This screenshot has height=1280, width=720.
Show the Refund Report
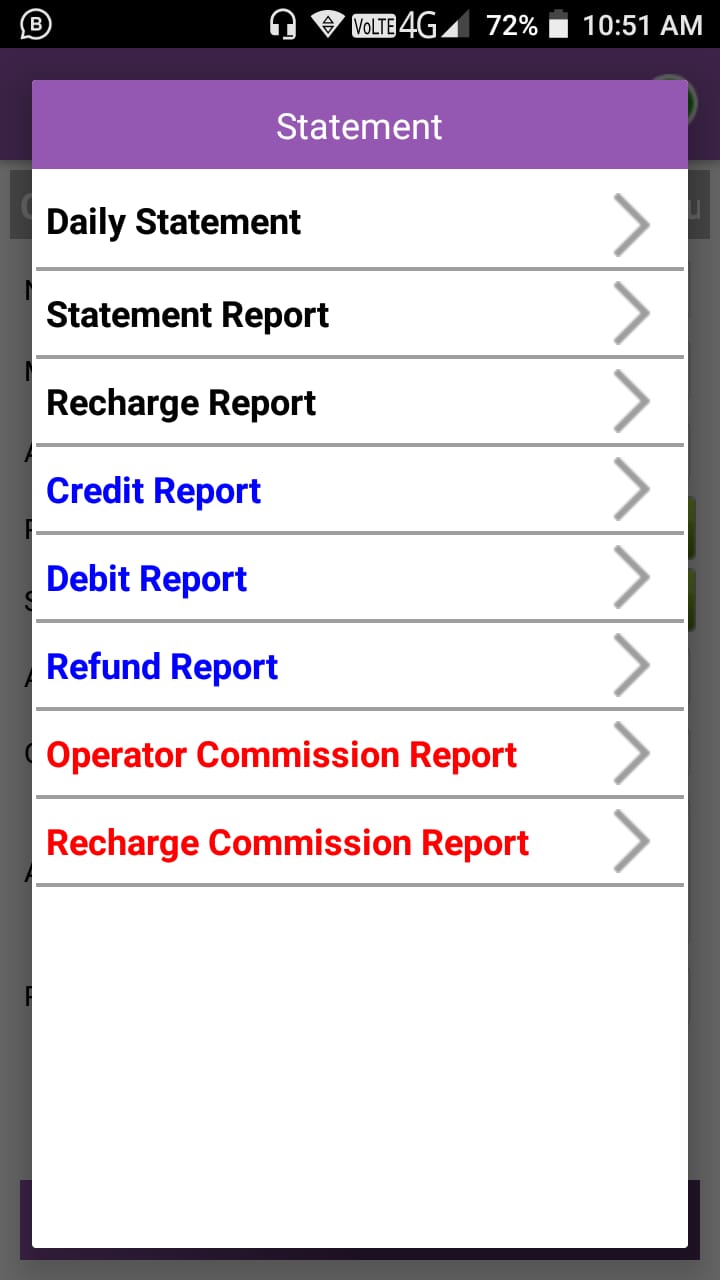[x=359, y=666]
